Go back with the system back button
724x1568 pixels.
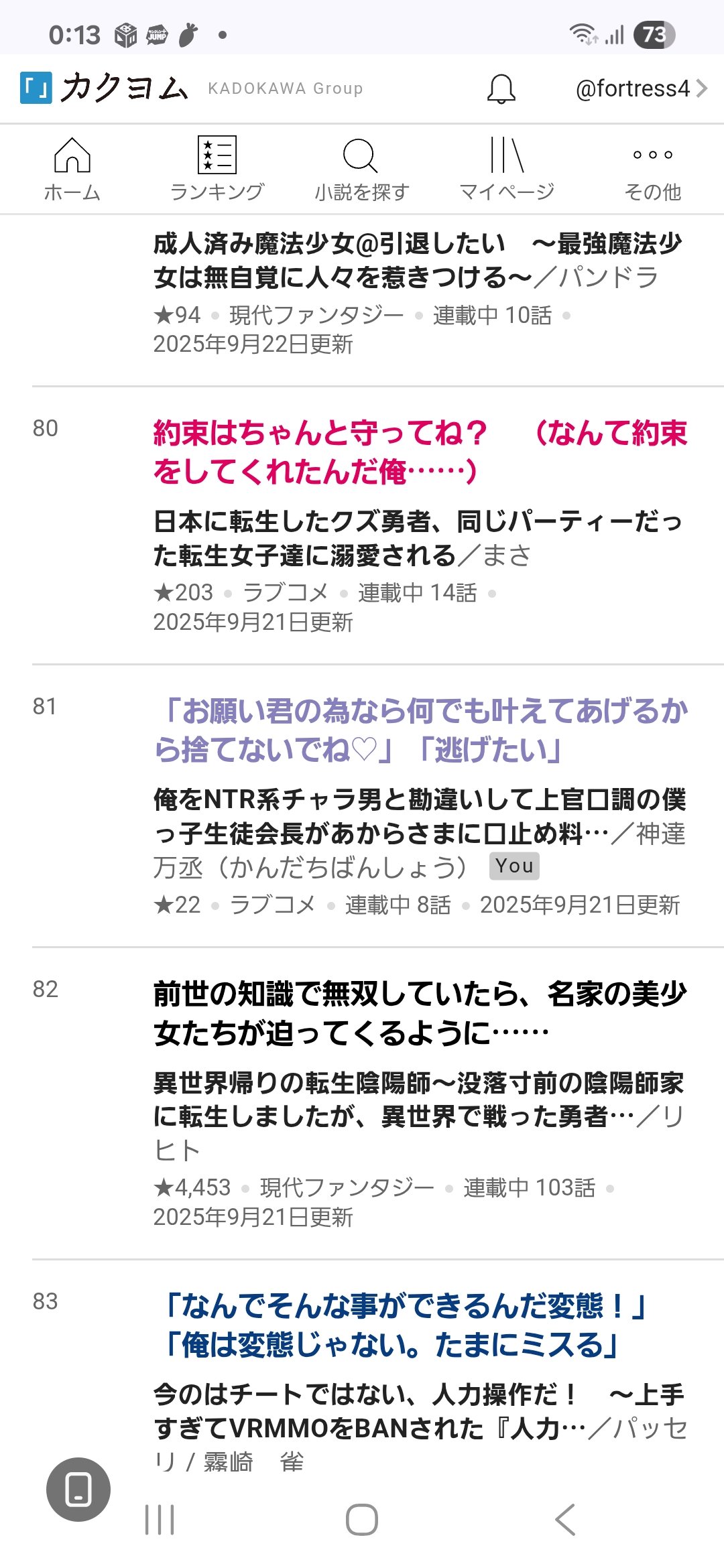[x=565, y=1519]
